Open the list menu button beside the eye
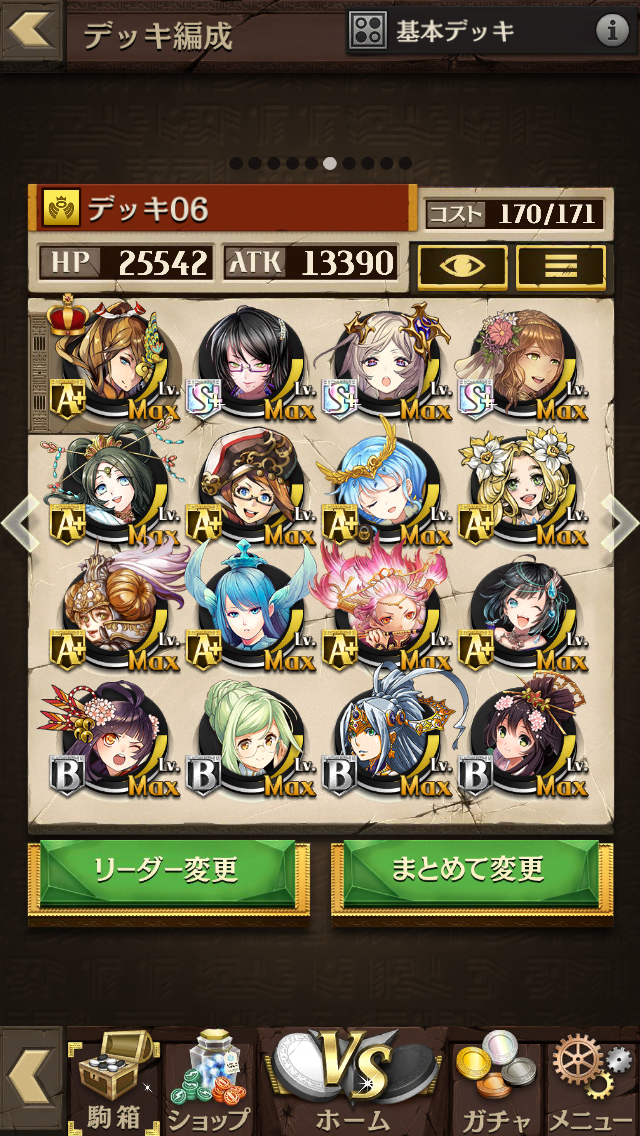Viewport: 640px width, 1136px height. (560, 266)
